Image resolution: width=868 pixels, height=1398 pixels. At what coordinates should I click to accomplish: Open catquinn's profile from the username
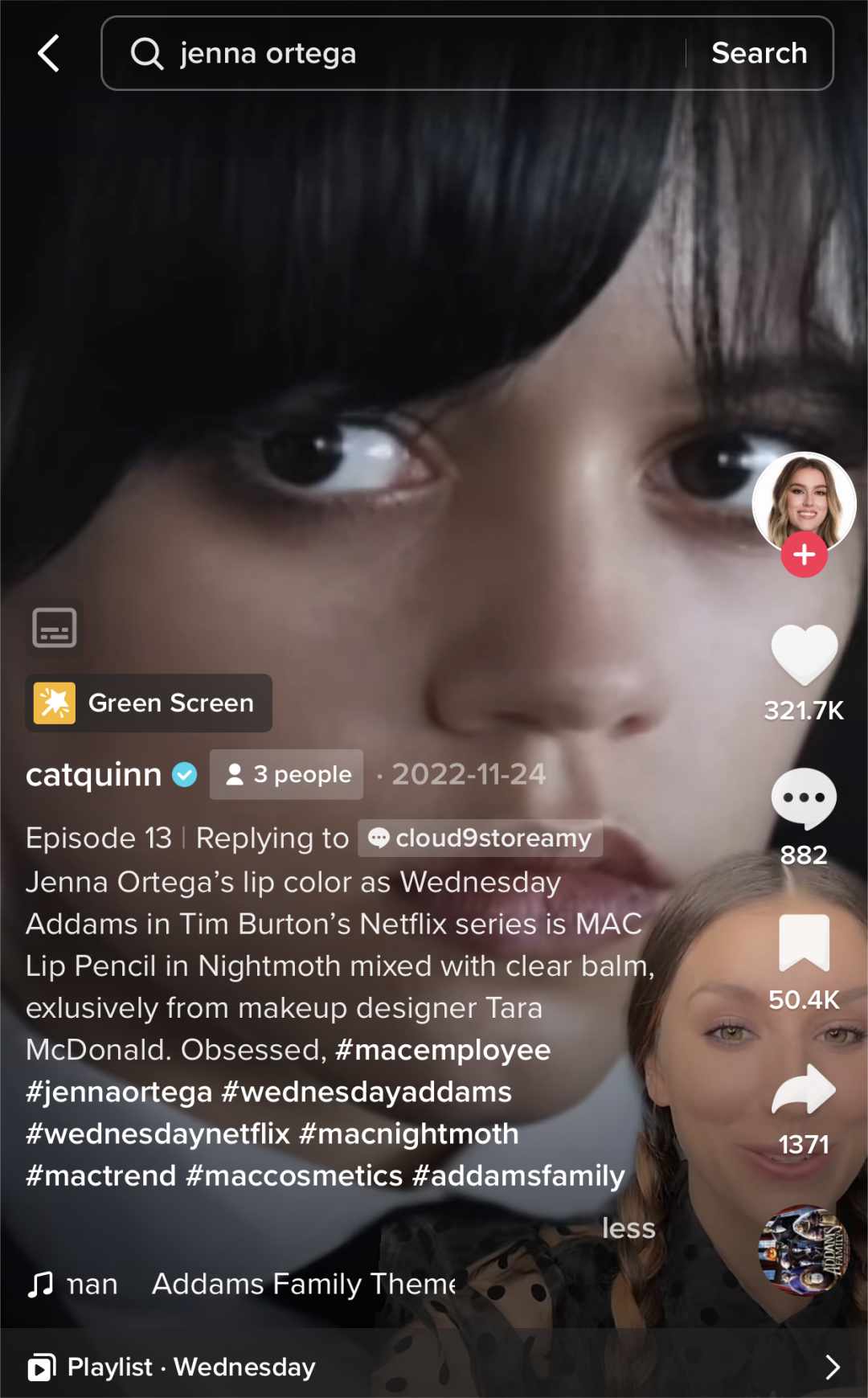[94, 775]
